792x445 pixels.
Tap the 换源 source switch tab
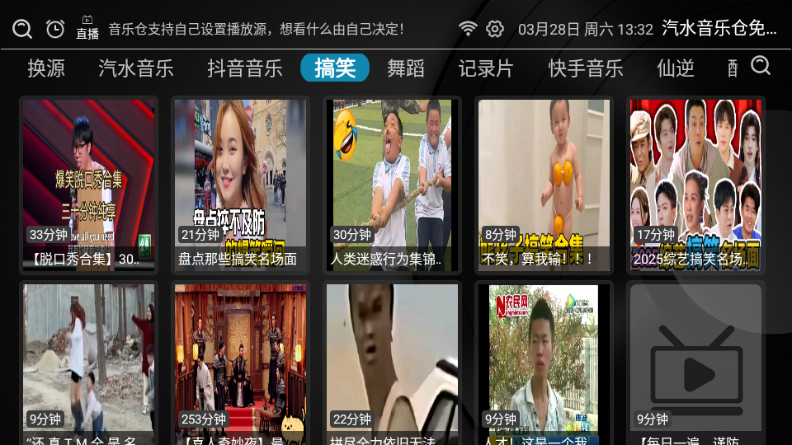click(x=46, y=68)
